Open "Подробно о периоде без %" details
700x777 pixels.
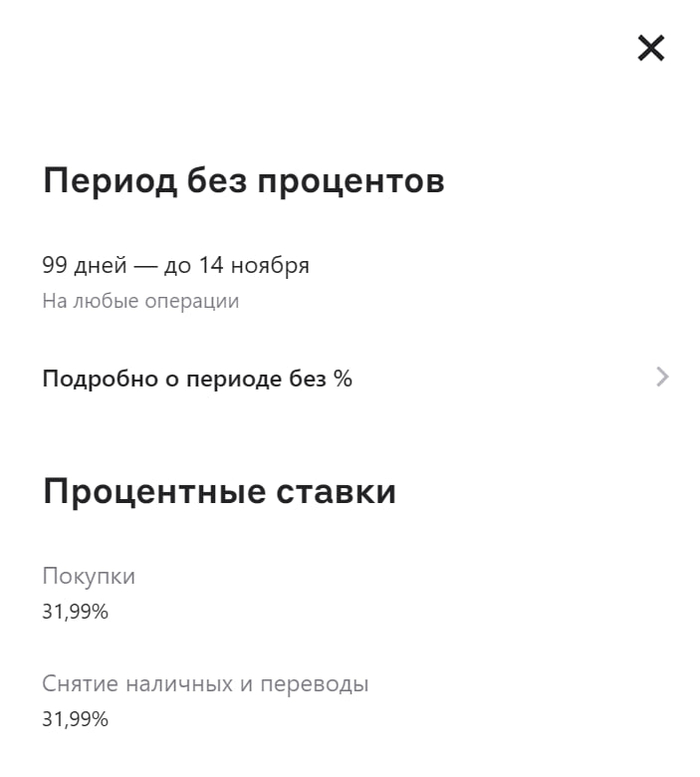[197, 379]
